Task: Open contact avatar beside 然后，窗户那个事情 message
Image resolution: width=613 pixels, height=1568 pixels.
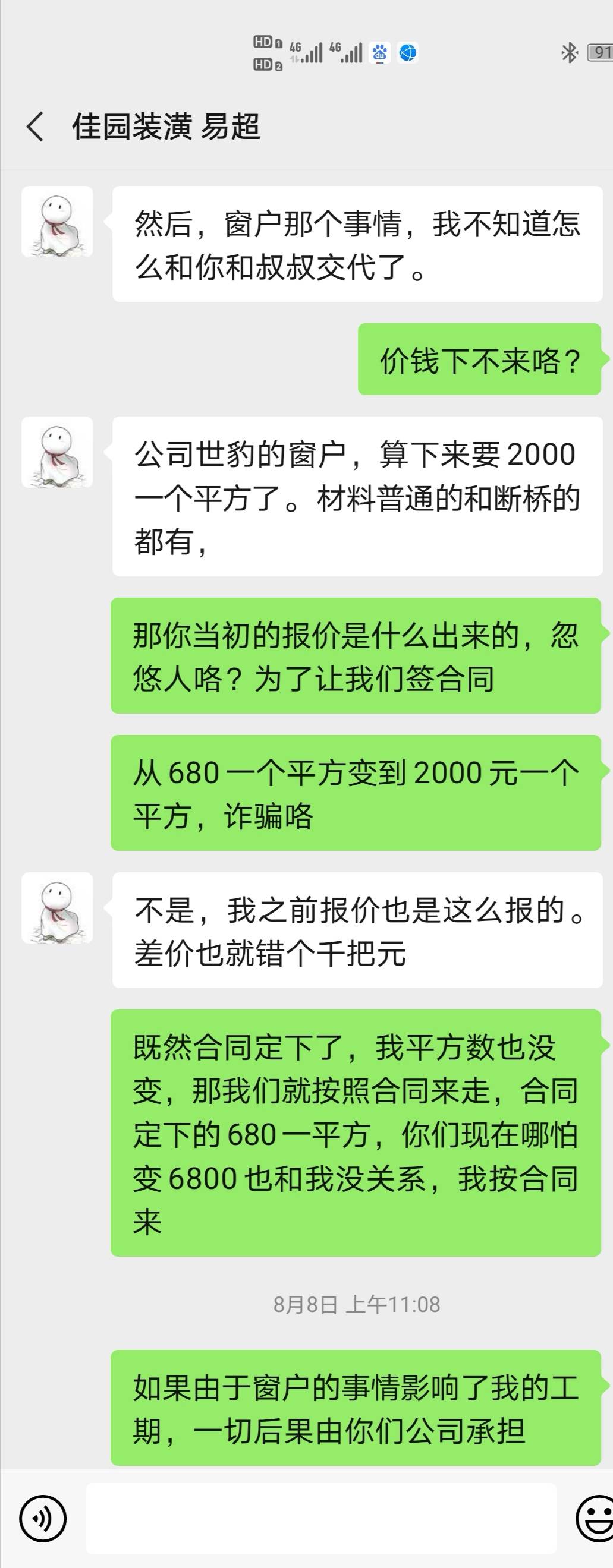Action: [x=57, y=222]
